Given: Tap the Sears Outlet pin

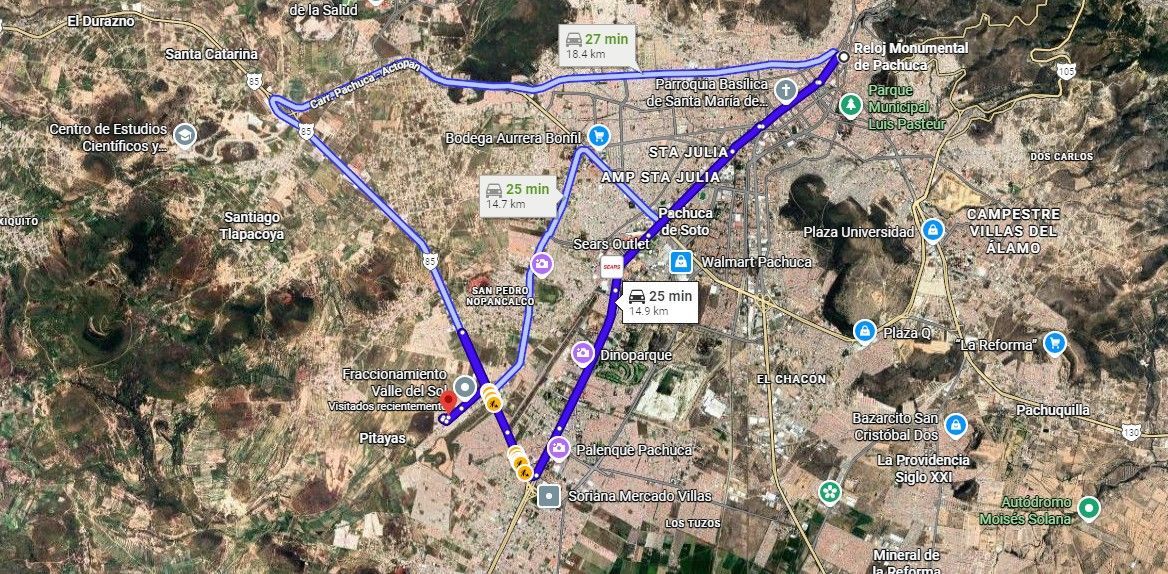Looking at the screenshot, I should click(612, 267).
